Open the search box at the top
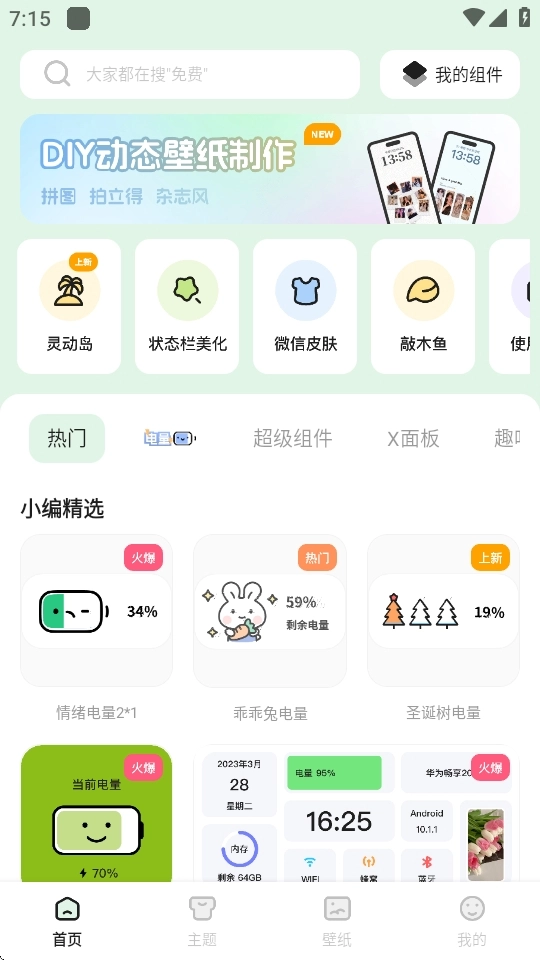Viewport: 540px width, 960px height. tap(190, 75)
